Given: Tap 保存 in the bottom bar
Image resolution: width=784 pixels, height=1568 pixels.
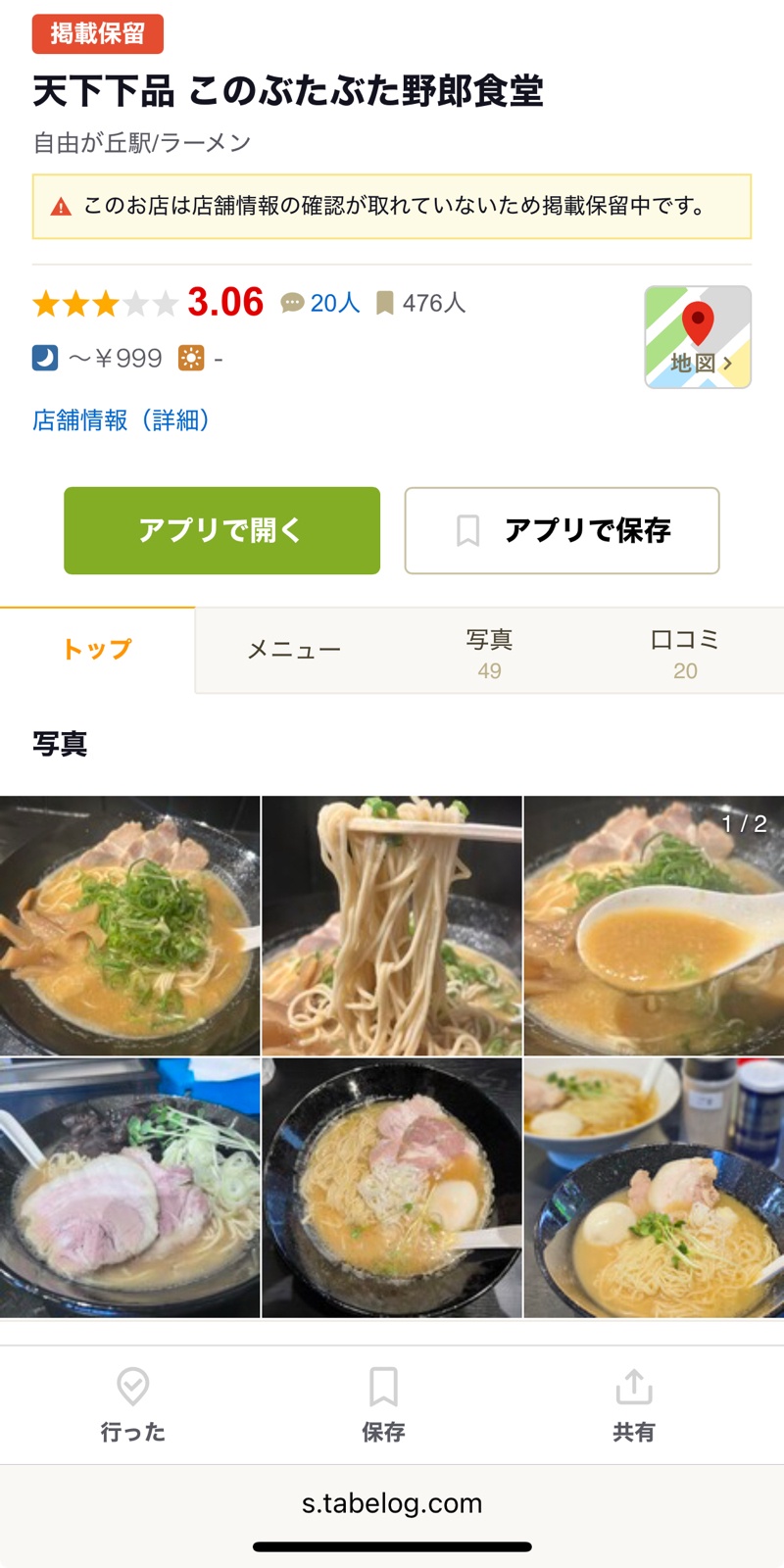Looking at the screenshot, I should [x=383, y=1404].
